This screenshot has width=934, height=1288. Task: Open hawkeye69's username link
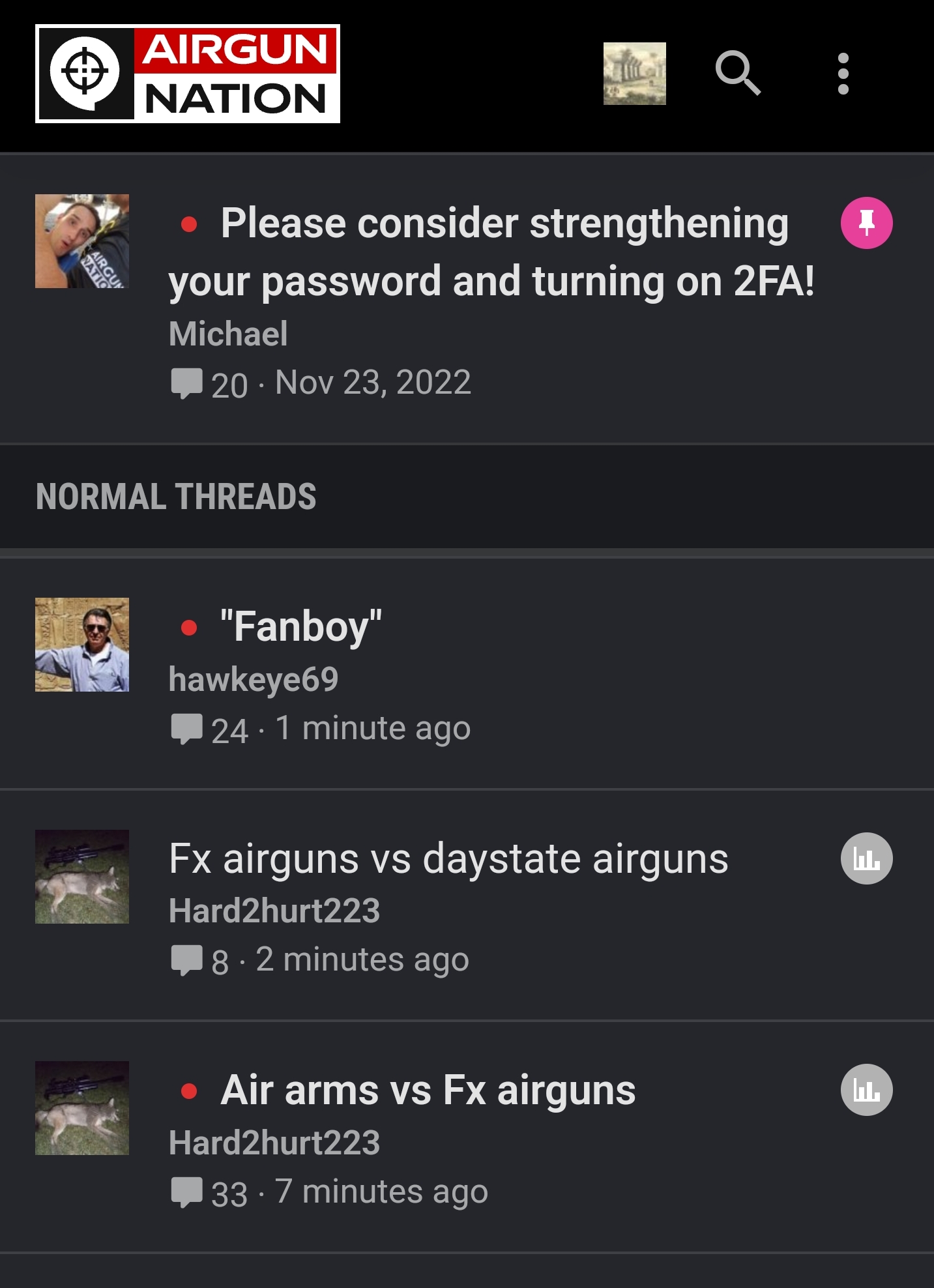tap(254, 679)
